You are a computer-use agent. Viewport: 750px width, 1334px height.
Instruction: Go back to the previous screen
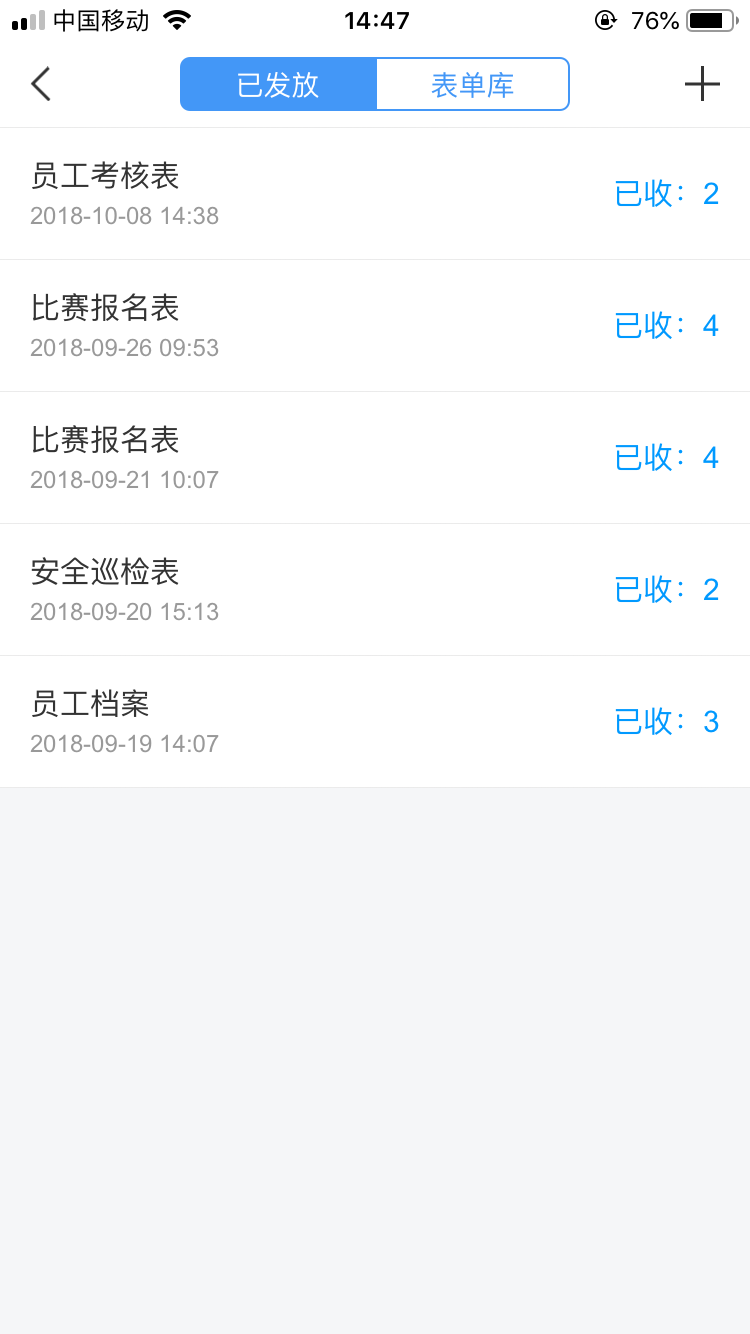tap(41, 84)
